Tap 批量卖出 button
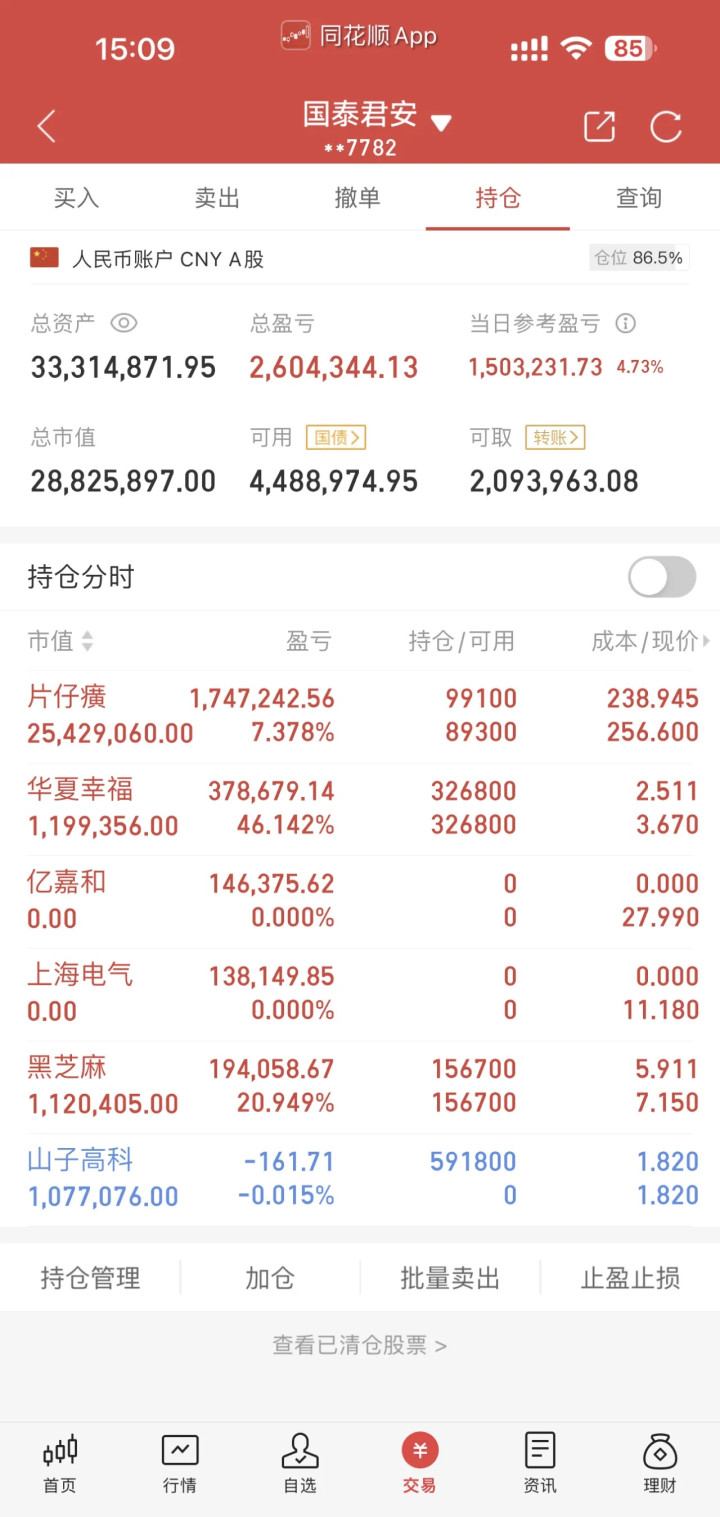720x1517 pixels. [x=450, y=1278]
